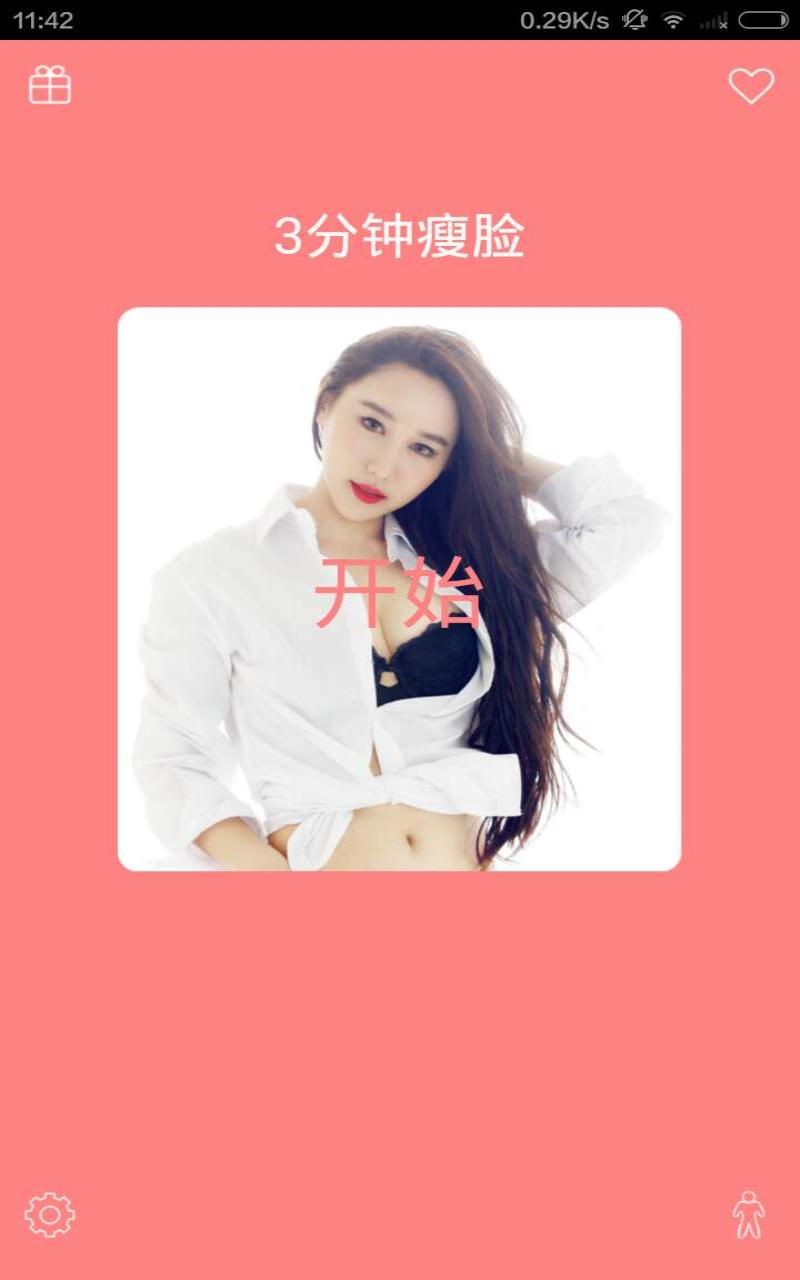Viewport: 800px width, 1280px height.
Task: Open the body figure icon
Action: tap(748, 1215)
